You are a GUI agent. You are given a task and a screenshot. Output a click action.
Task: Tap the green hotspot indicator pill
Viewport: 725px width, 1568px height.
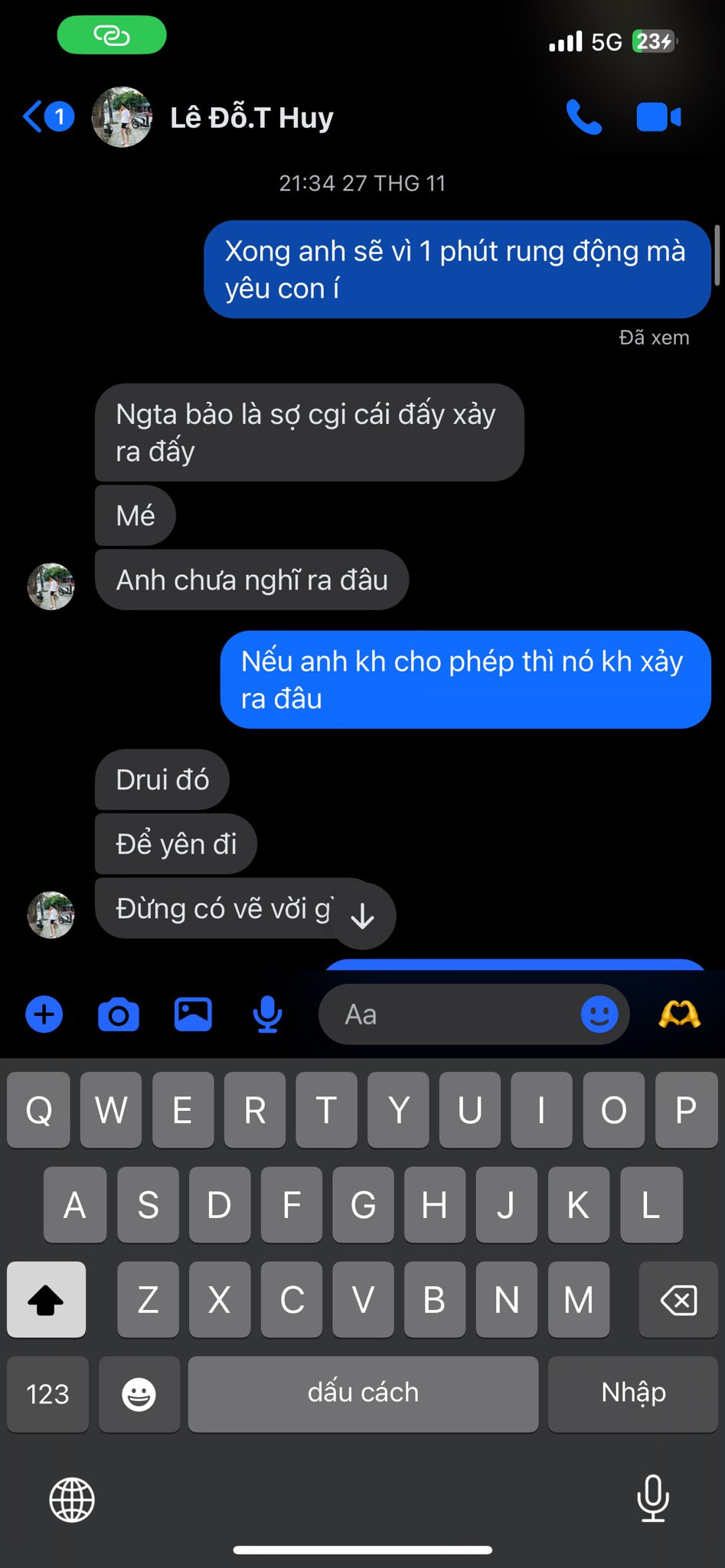112,35
